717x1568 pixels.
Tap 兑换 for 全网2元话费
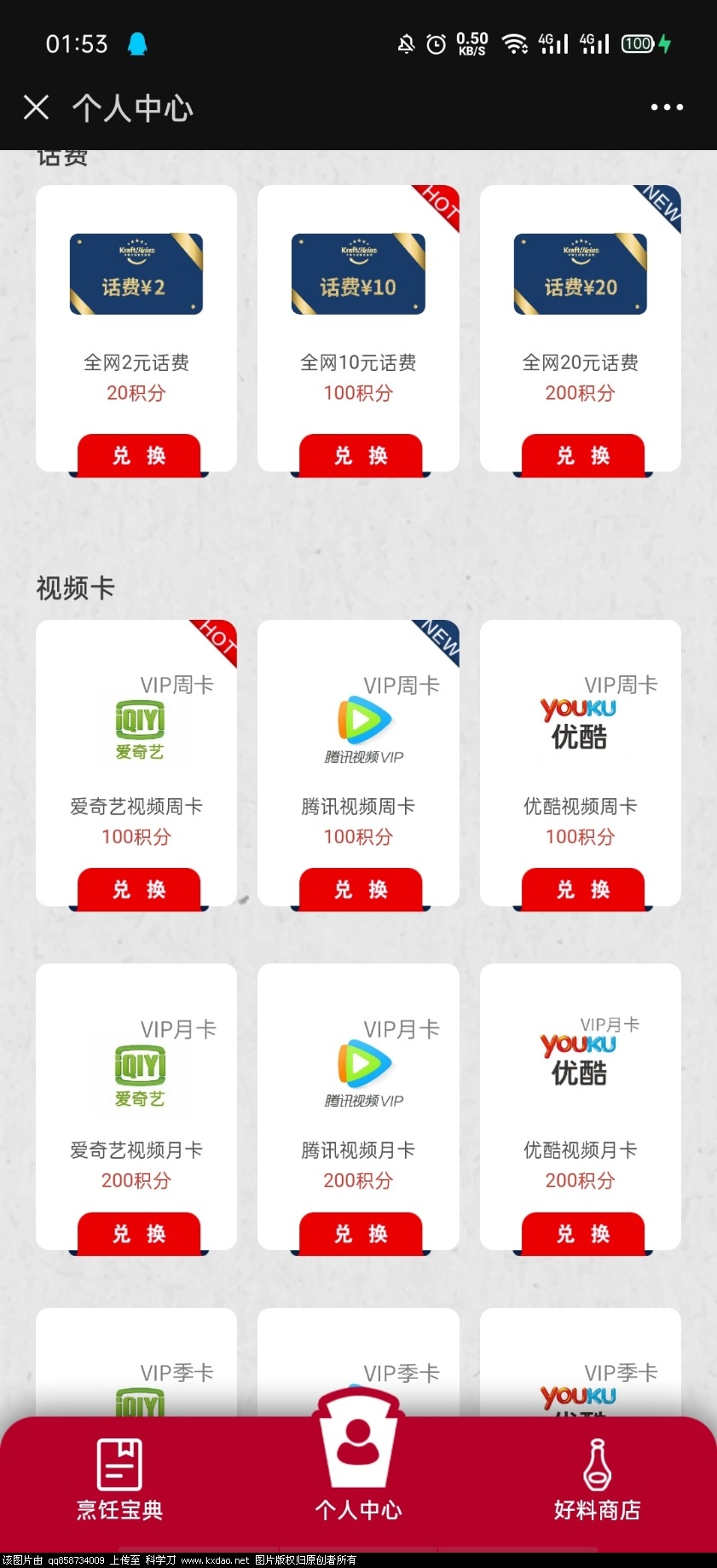pyautogui.click(x=136, y=455)
